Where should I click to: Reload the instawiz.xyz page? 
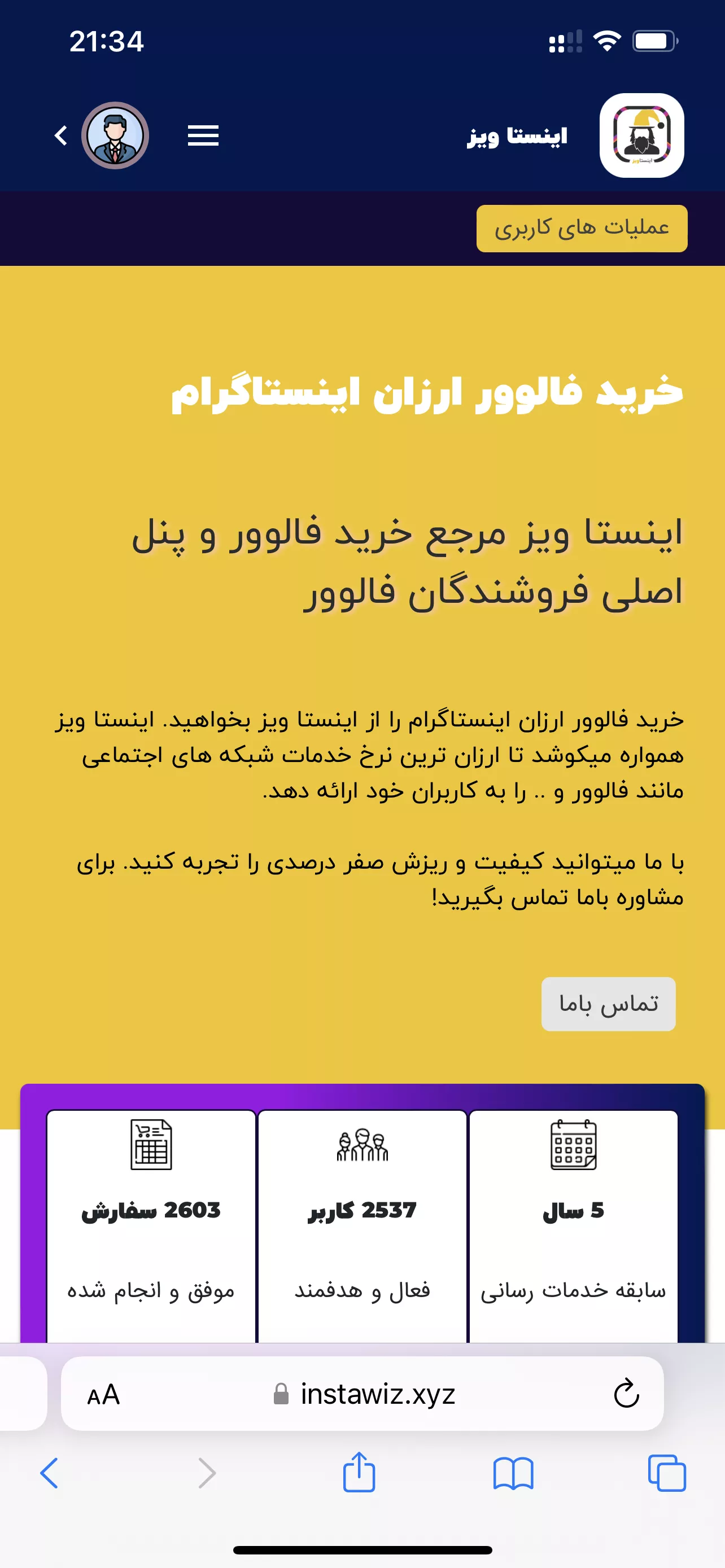[626, 1393]
